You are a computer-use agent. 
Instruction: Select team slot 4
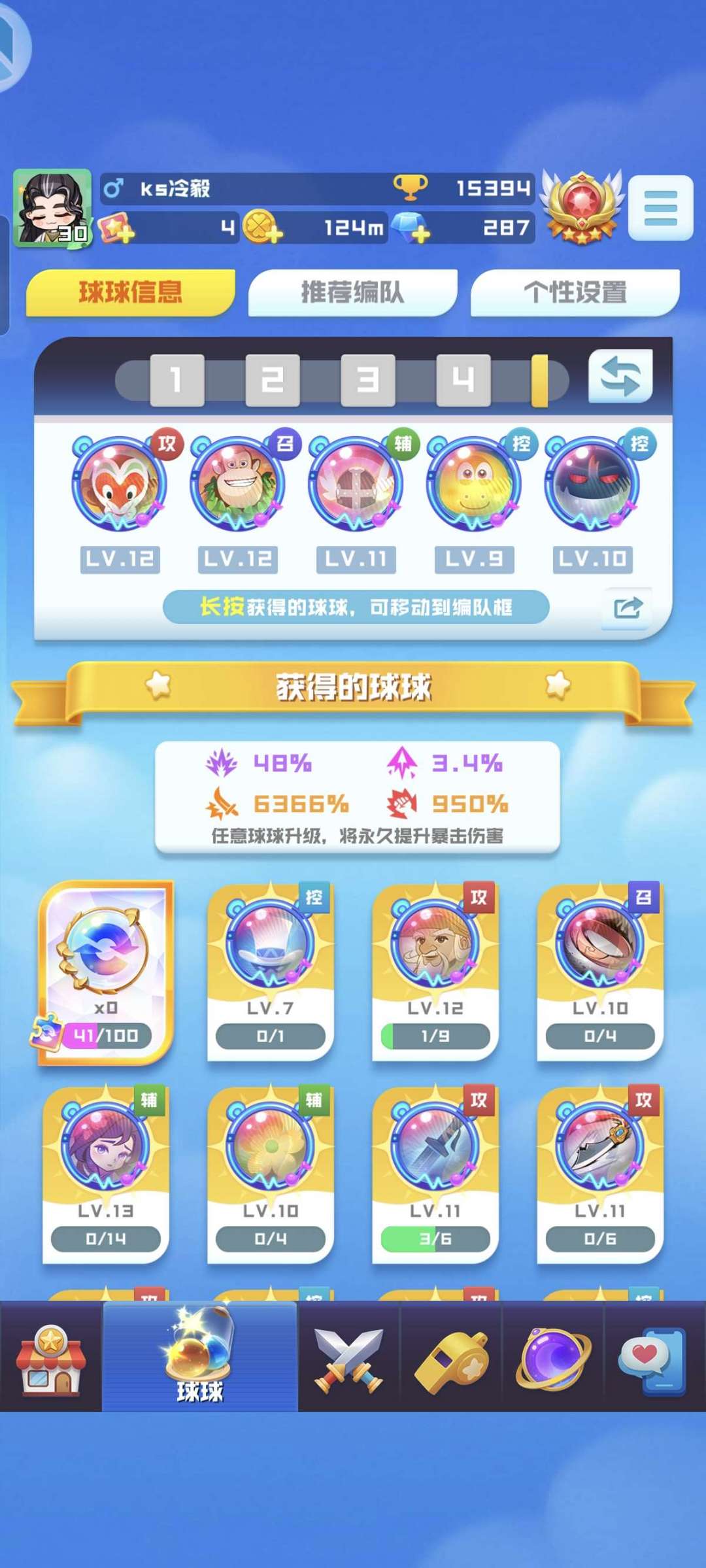(x=463, y=380)
